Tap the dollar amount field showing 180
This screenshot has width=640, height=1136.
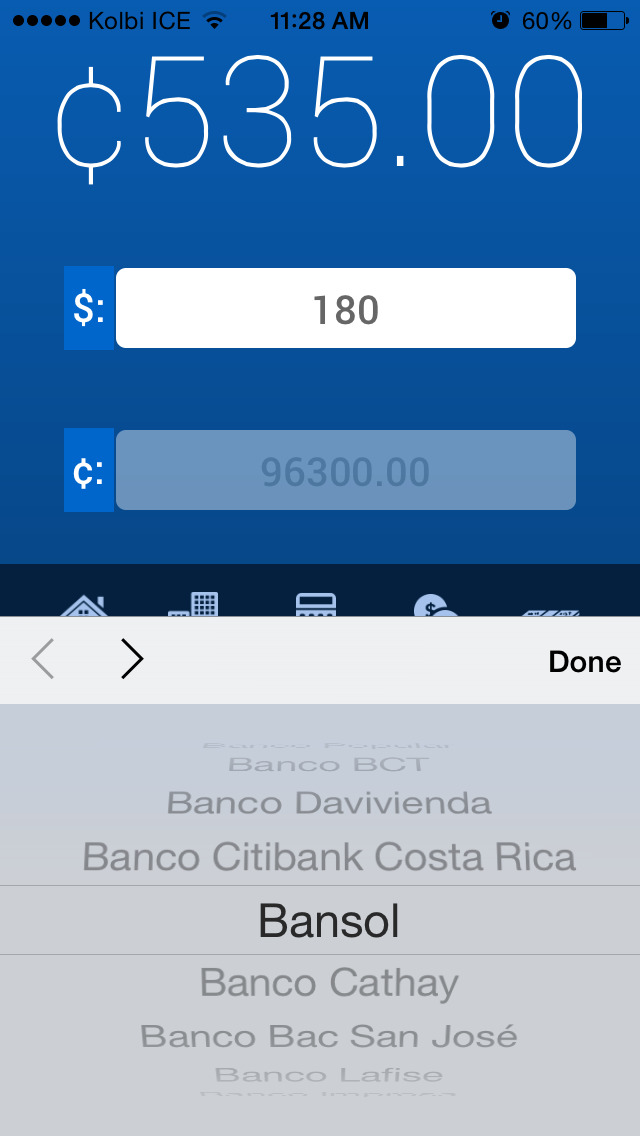tap(346, 308)
